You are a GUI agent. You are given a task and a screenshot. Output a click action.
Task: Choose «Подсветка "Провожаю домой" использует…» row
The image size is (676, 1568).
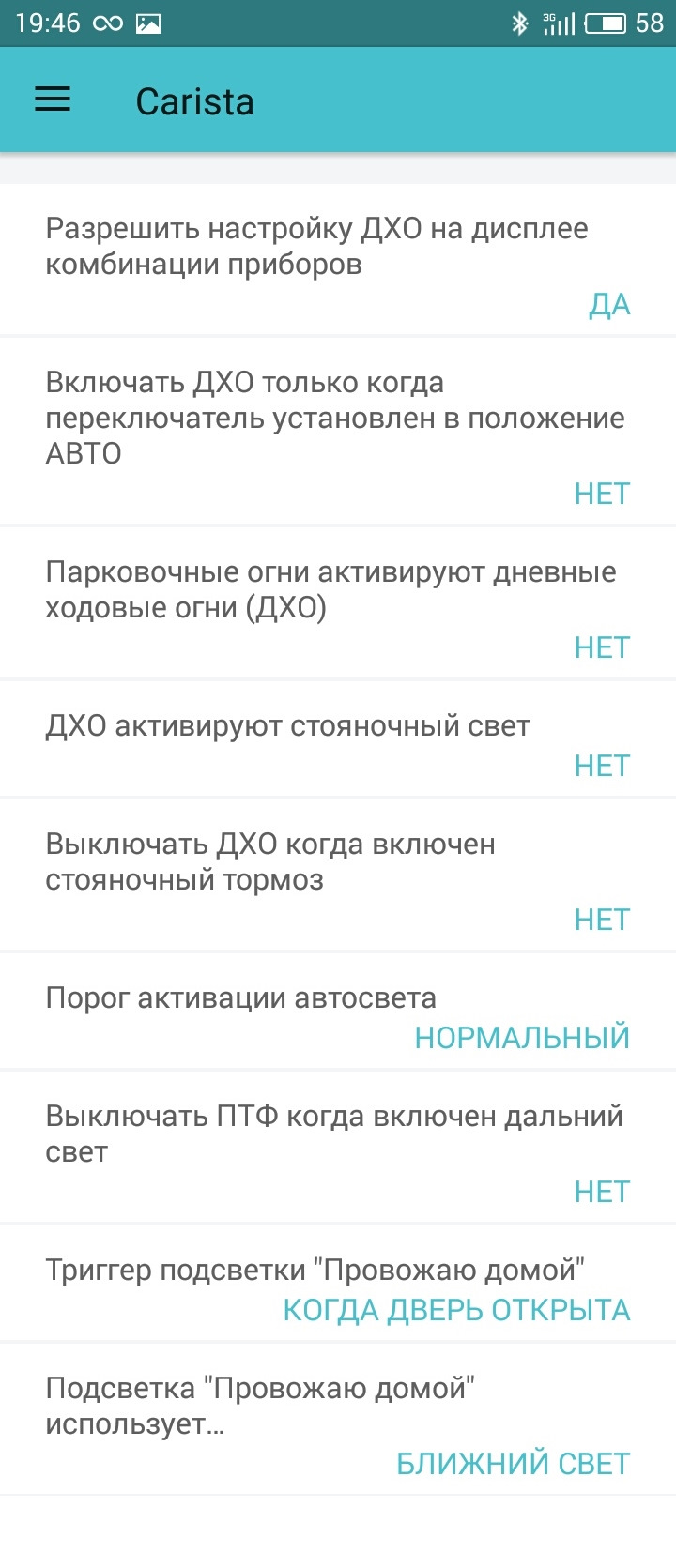pos(338,1420)
